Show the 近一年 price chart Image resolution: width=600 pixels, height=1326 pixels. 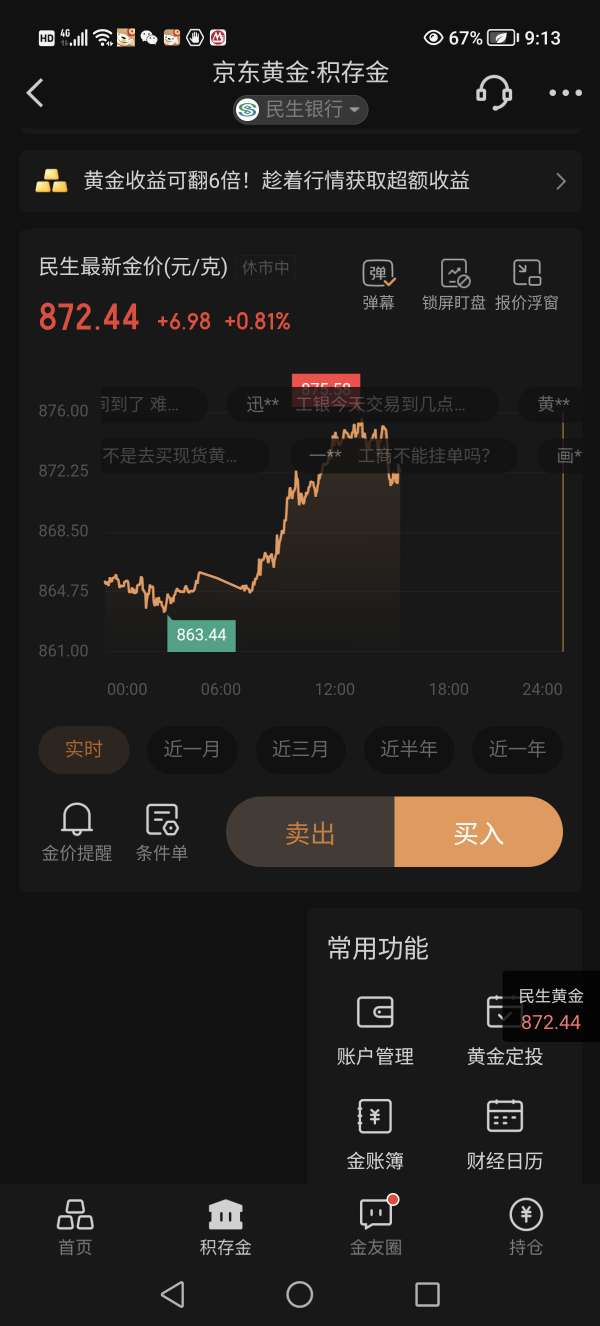(x=516, y=750)
